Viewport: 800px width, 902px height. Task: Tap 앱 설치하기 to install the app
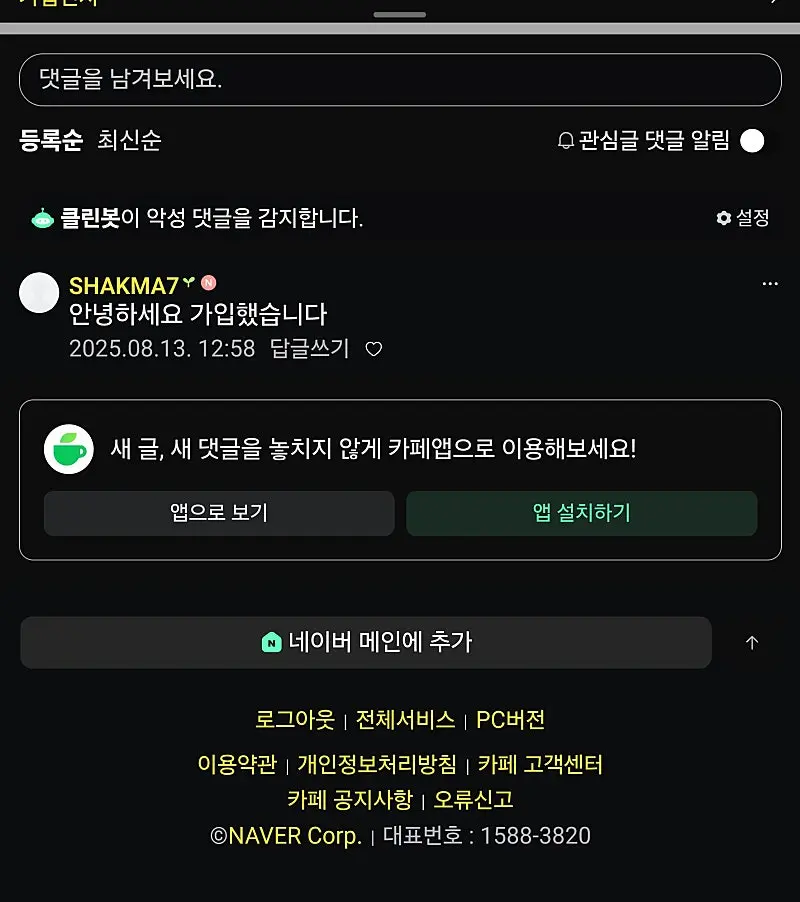[581, 513]
